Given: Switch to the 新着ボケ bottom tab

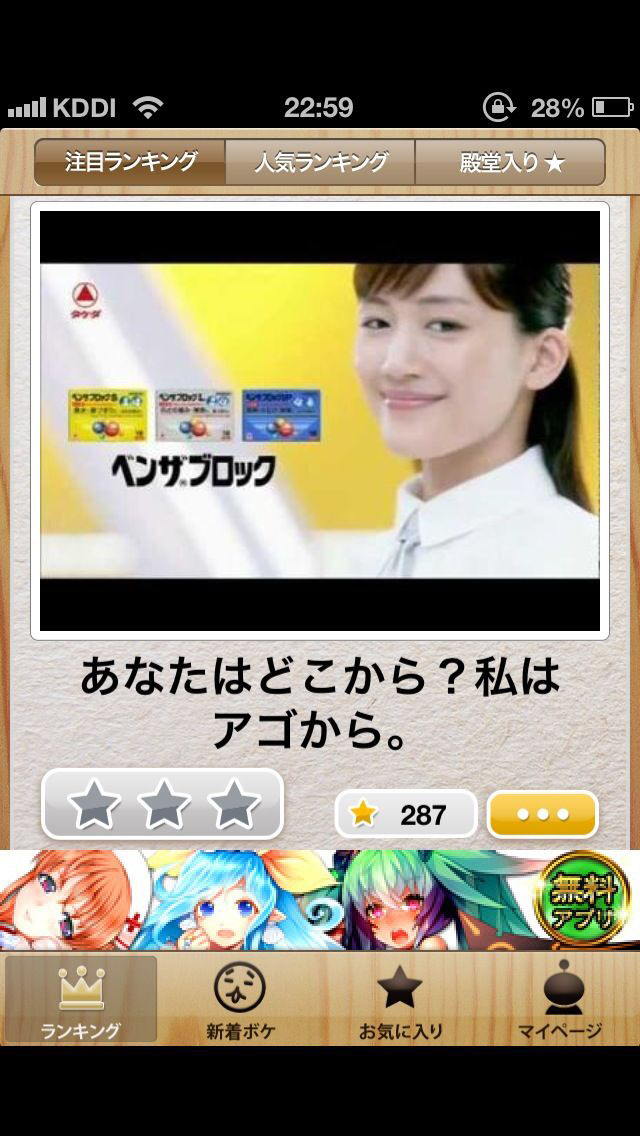Looking at the screenshot, I should click(x=240, y=998).
